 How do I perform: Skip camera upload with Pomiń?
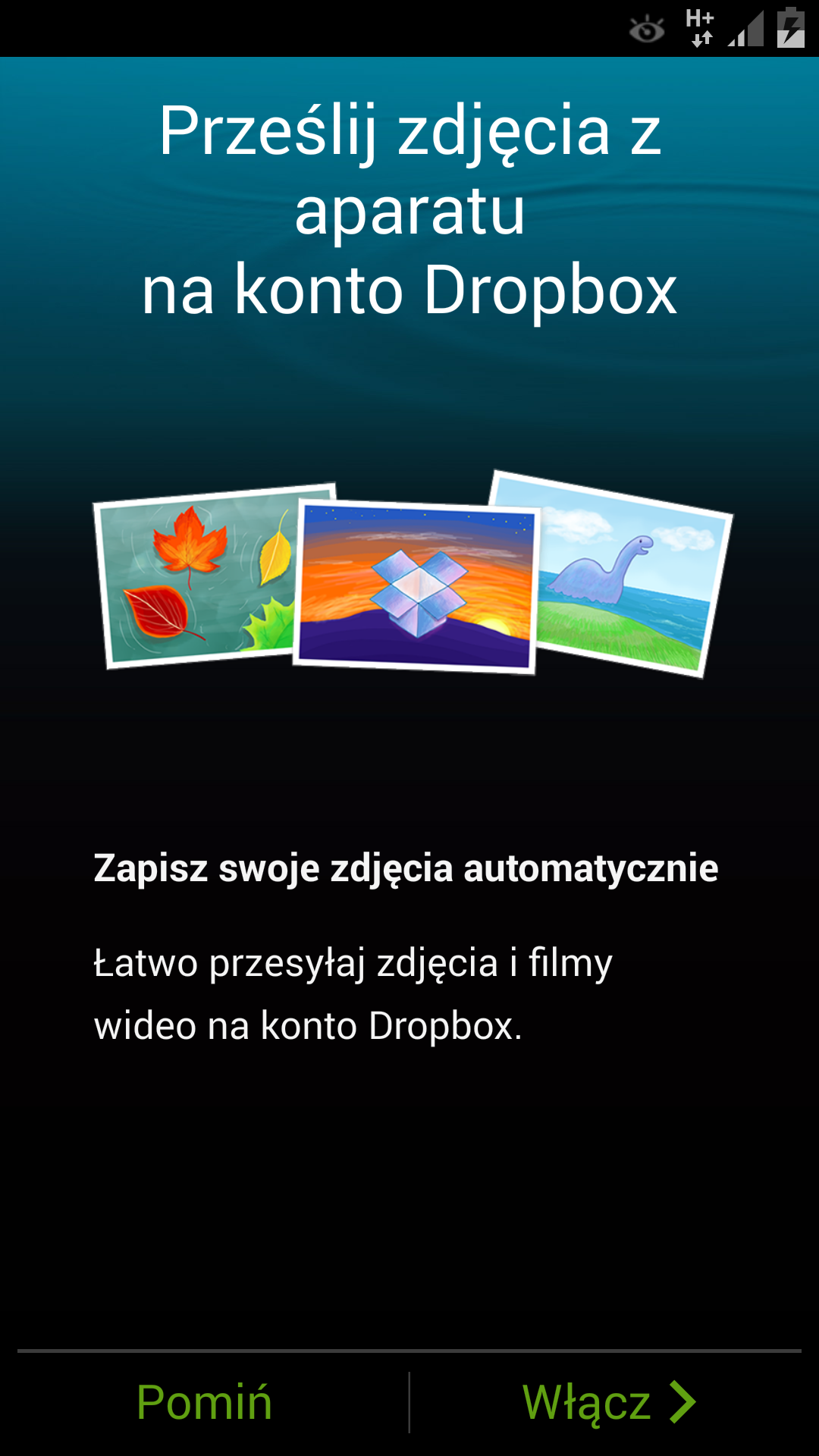click(x=204, y=1402)
